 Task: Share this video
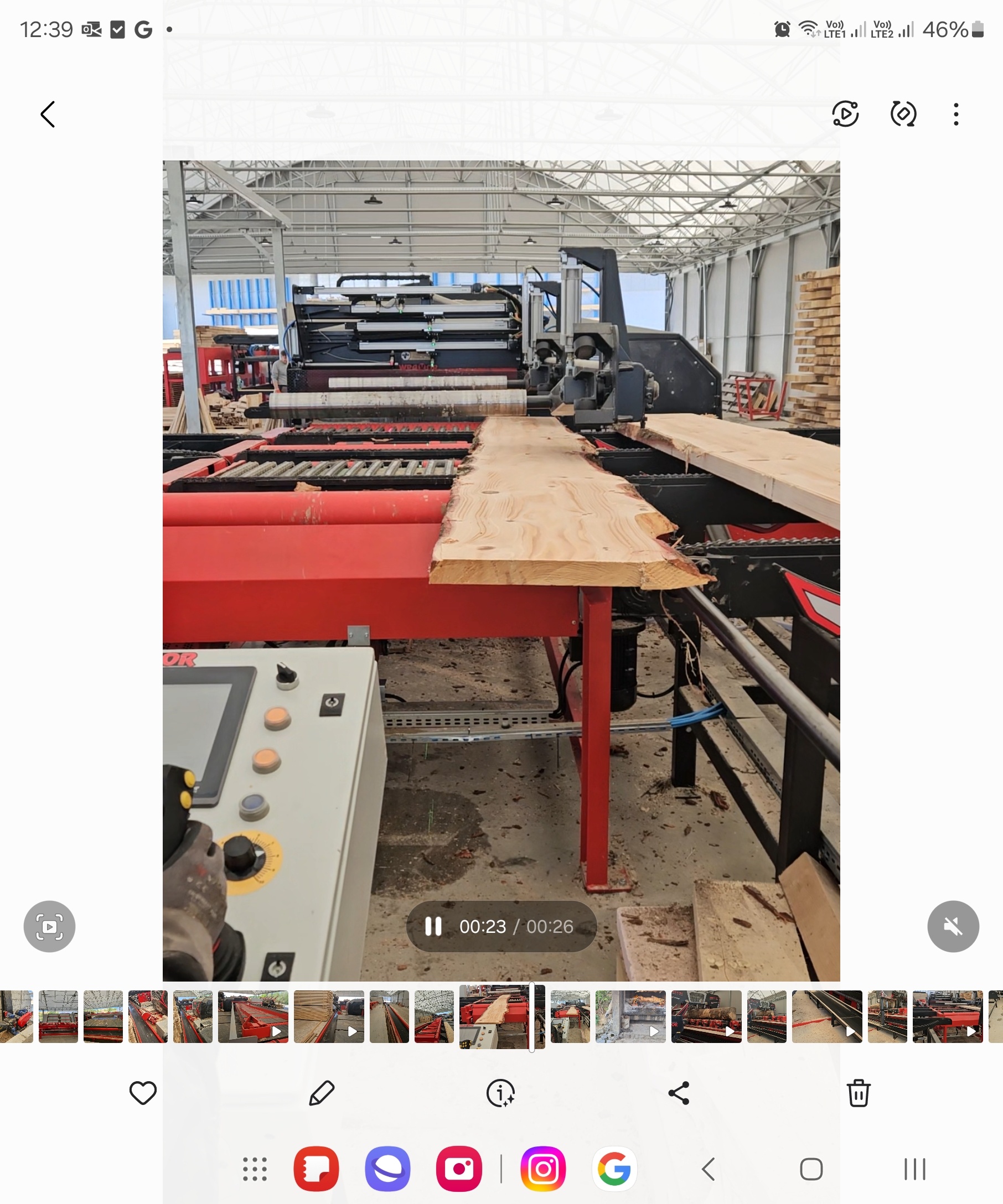[x=679, y=1092]
